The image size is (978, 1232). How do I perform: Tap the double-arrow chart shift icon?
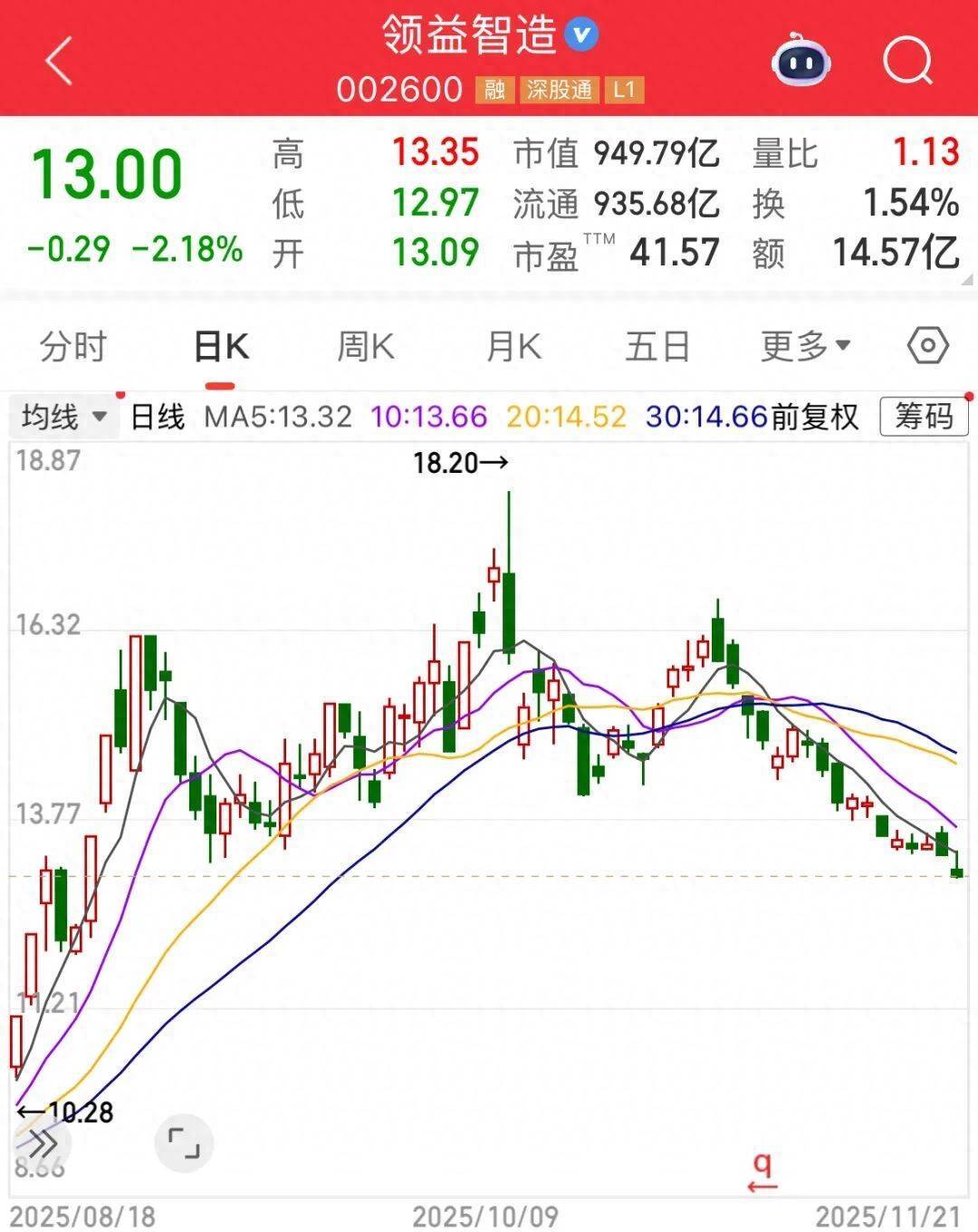(x=41, y=1143)
